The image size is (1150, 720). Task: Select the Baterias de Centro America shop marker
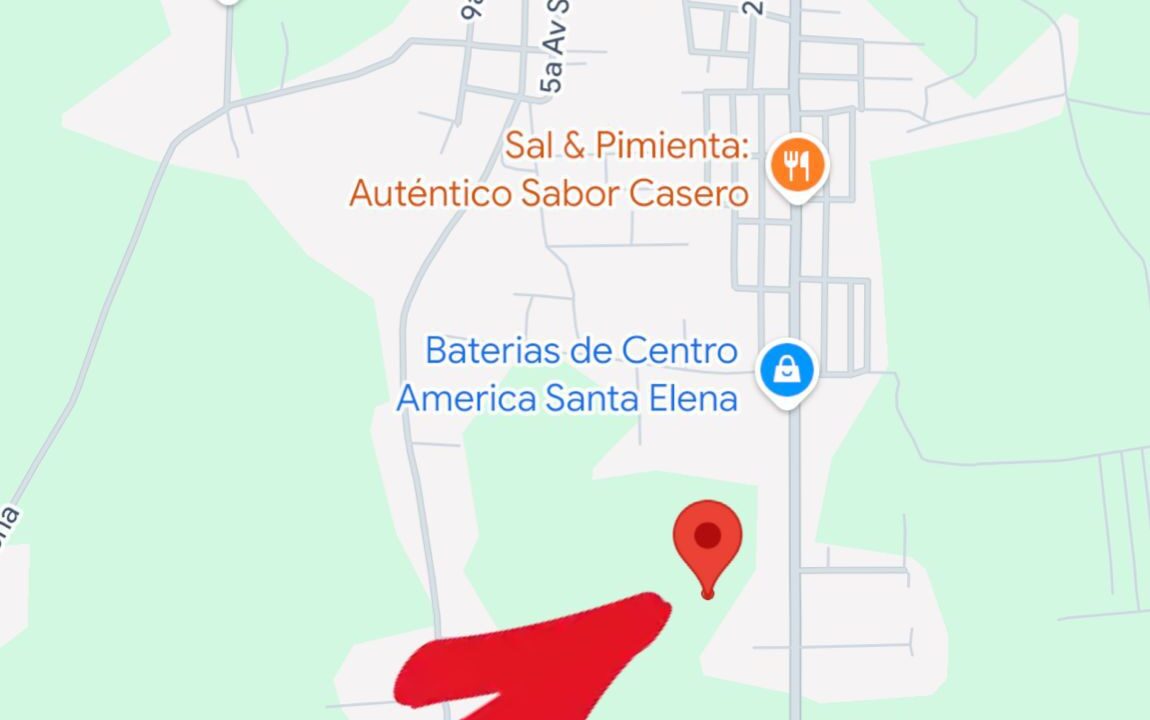pos(788,371)
